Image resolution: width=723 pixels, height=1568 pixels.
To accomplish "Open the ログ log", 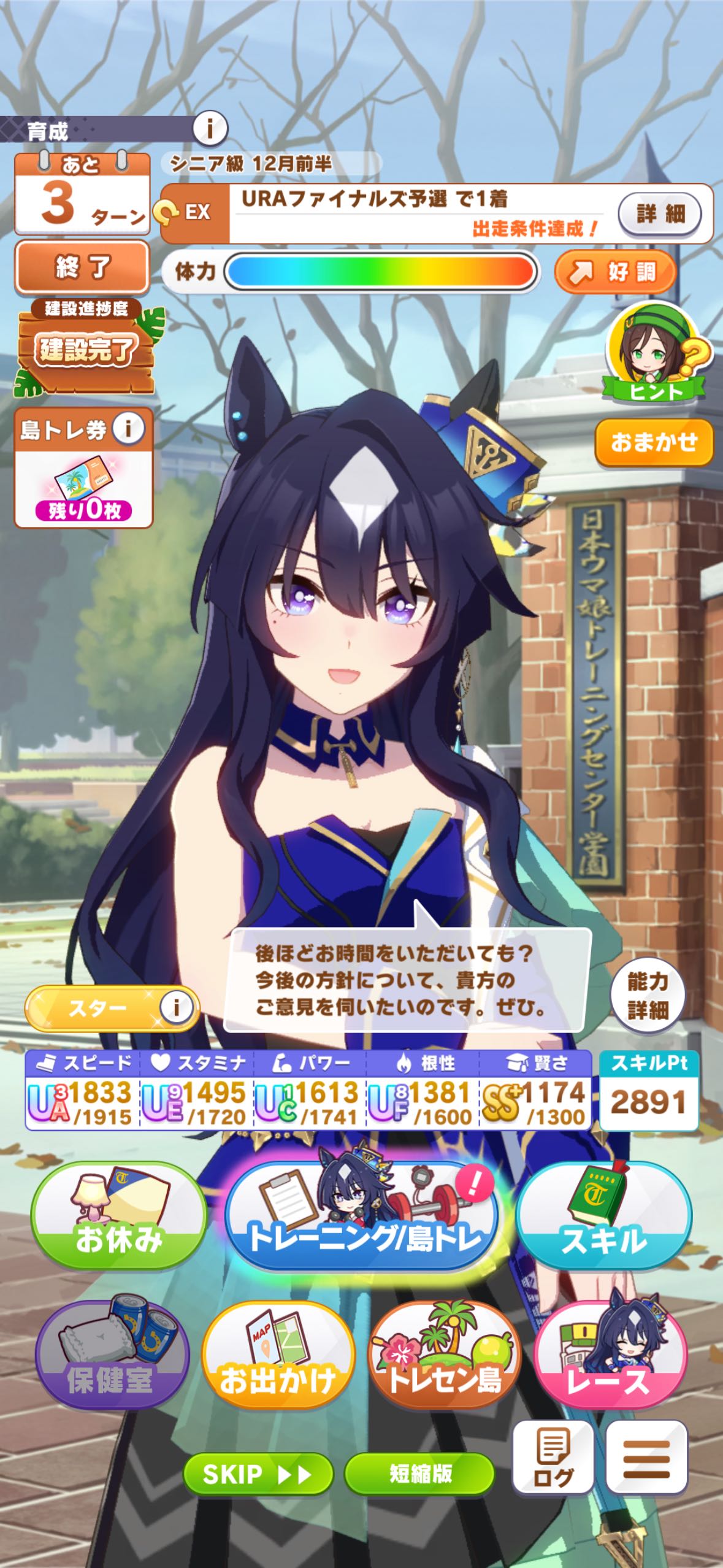I will pos(553,1457).
